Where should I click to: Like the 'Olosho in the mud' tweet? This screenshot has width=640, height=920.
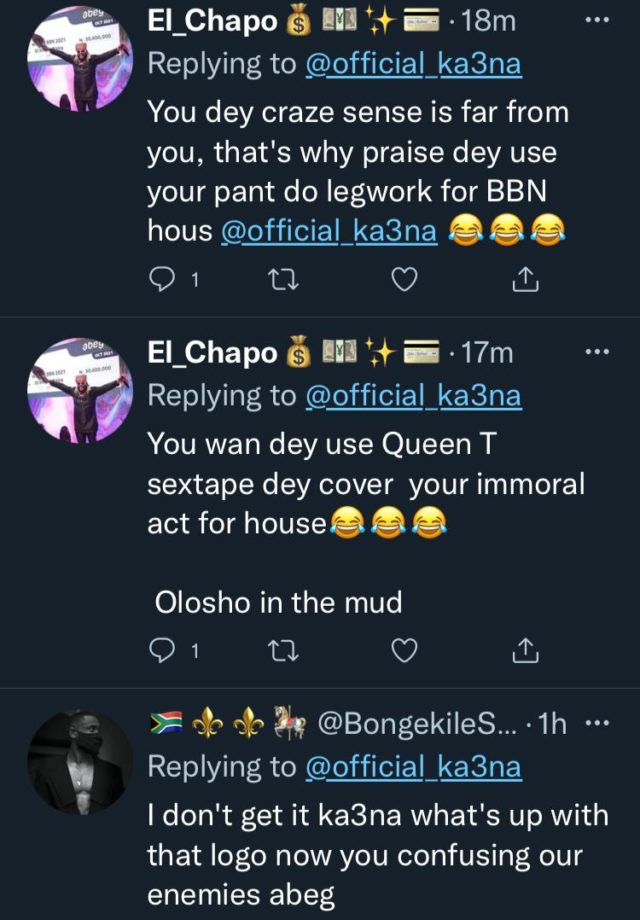pyautogui.click(x=403, y=652)
